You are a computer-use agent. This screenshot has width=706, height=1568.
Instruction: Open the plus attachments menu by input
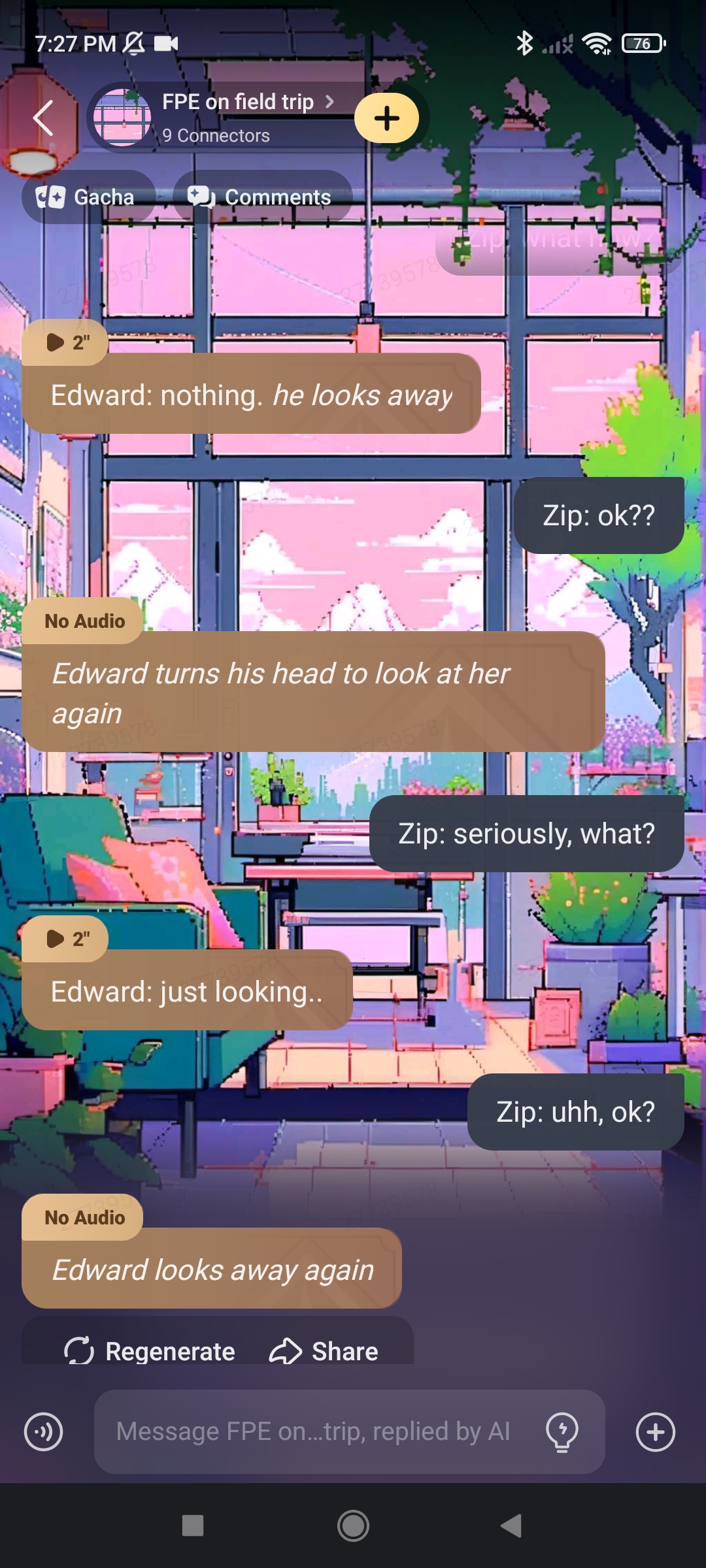[655, 1432]
